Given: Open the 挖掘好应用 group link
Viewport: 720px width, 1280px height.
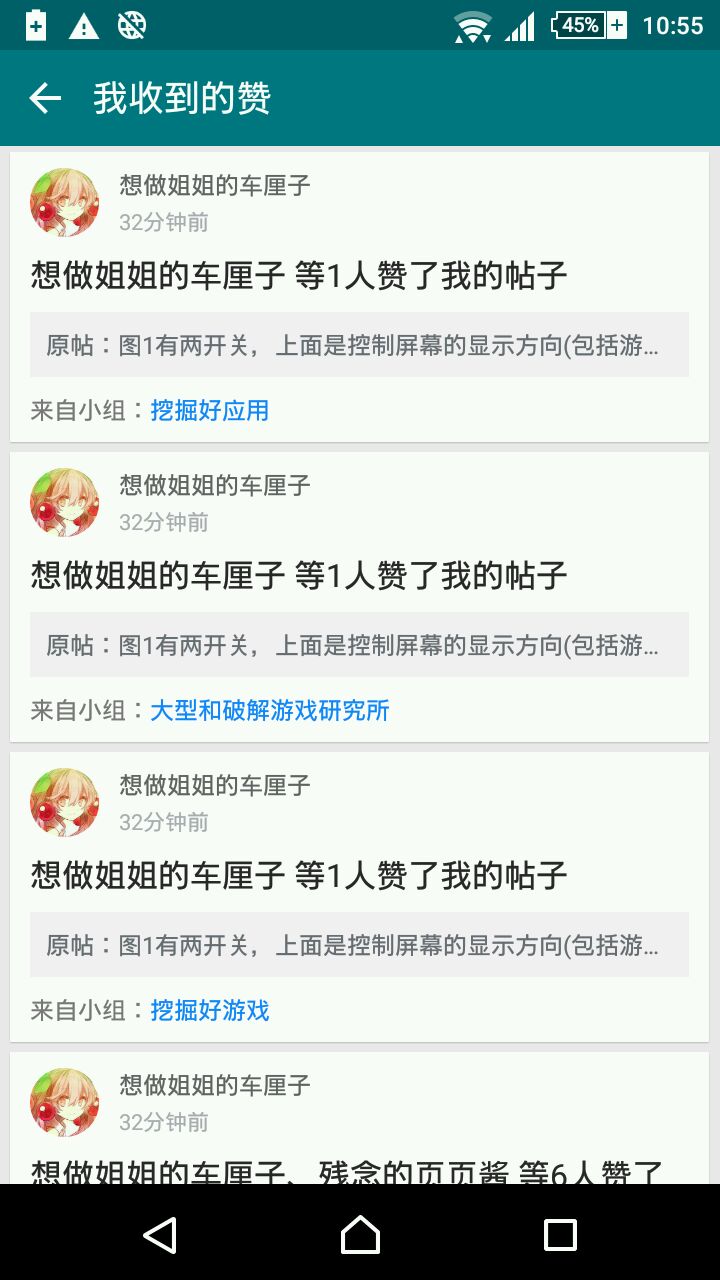Looking at the screenshot, I should tap(209, 410).
